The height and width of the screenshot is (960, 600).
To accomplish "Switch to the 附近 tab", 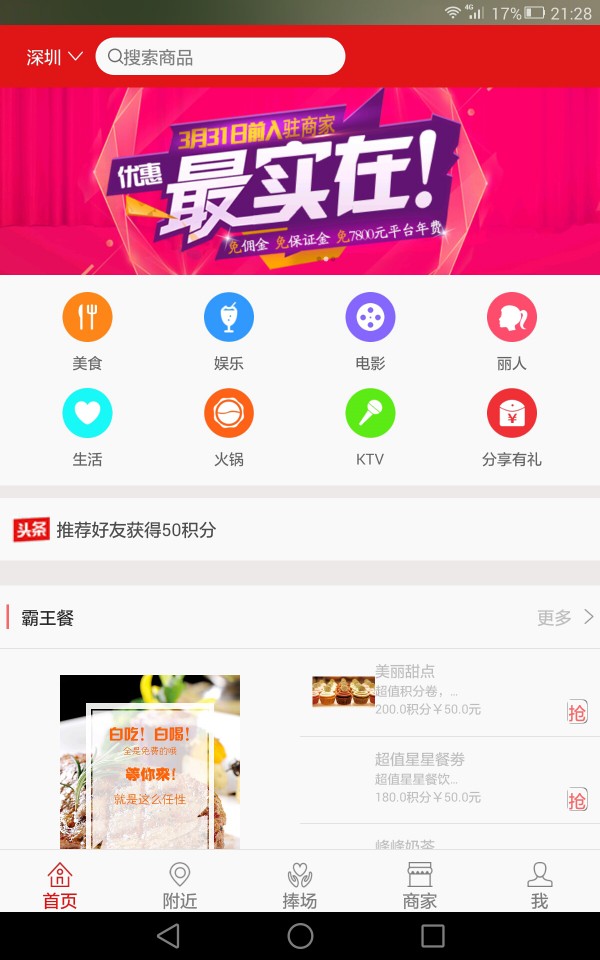I will point(180,885).
